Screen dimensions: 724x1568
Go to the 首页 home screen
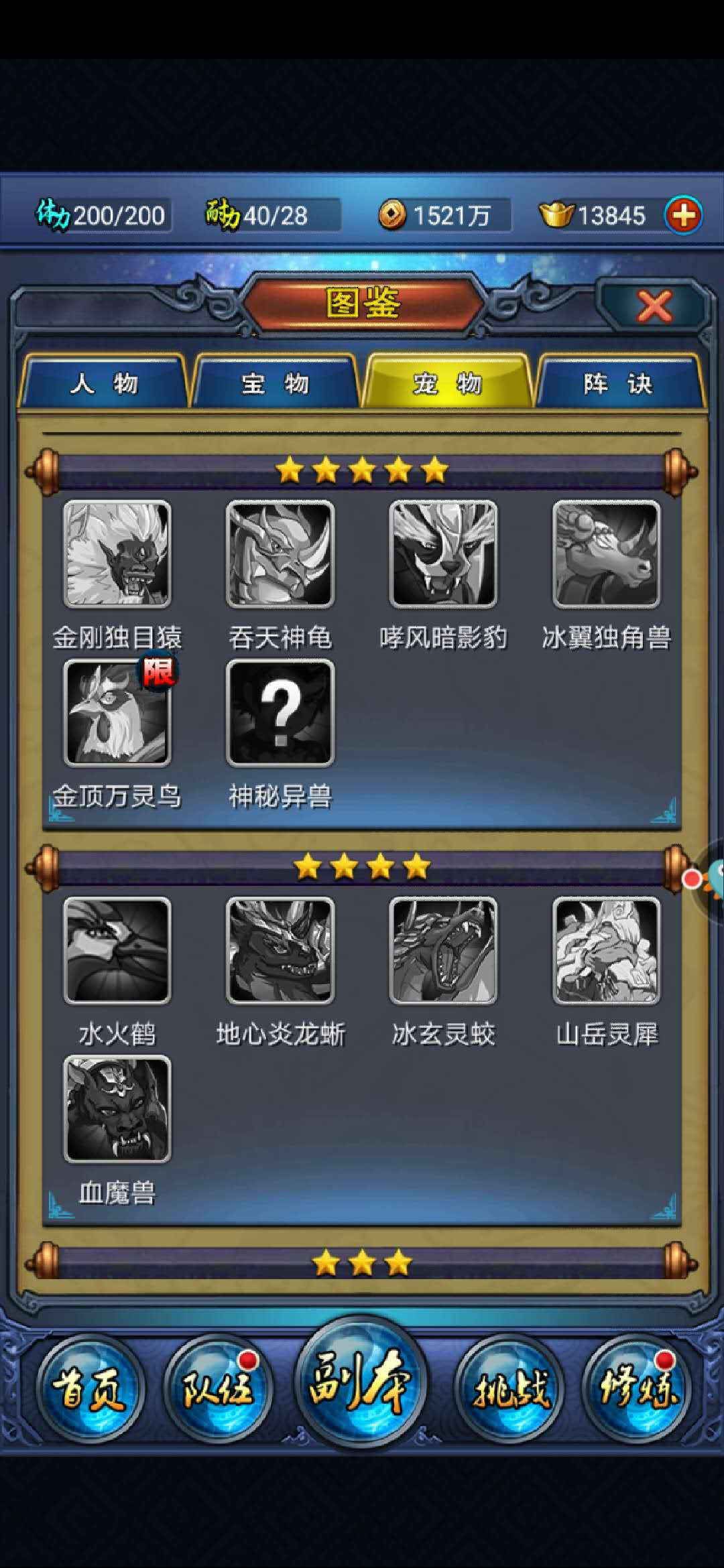88,1388
